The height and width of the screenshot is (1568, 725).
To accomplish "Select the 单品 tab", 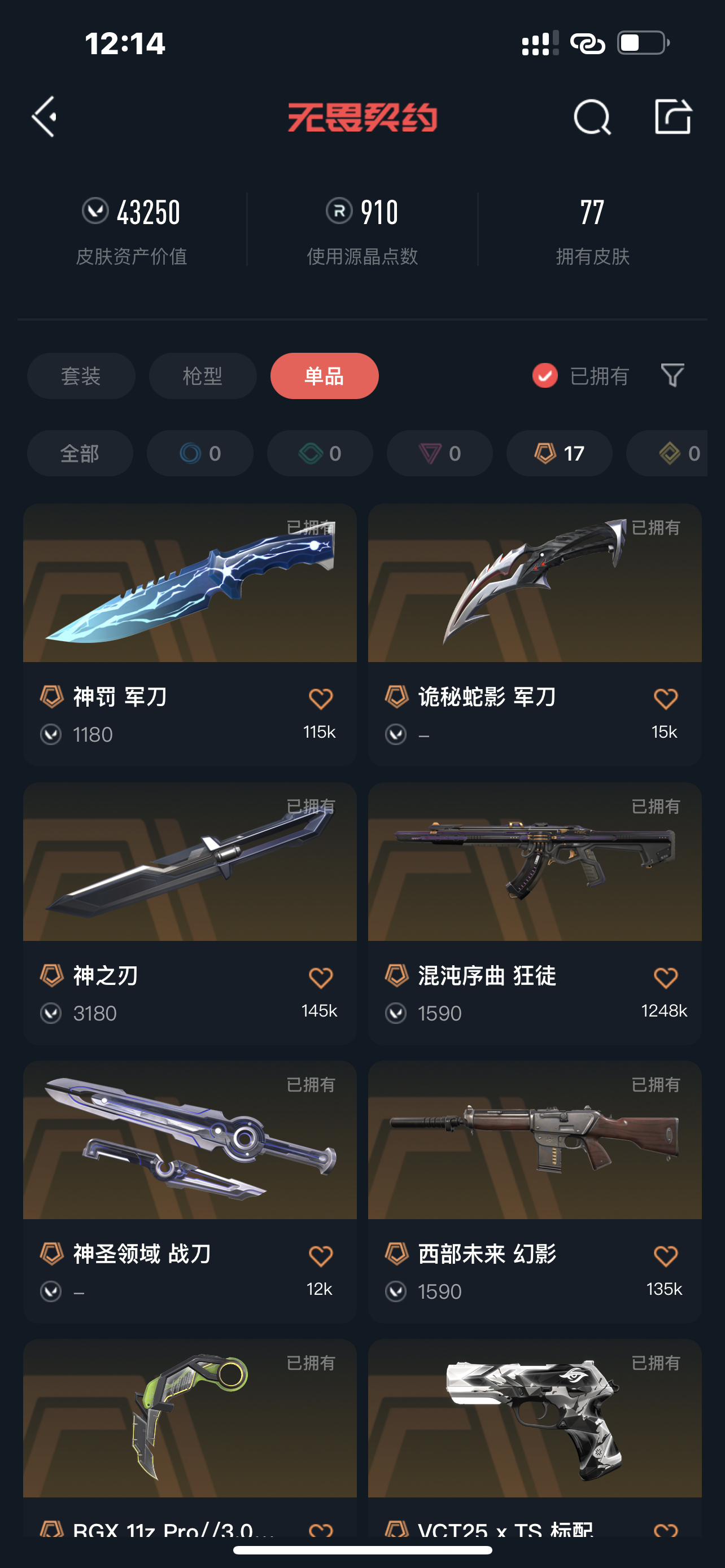I will tap(325, 375).
